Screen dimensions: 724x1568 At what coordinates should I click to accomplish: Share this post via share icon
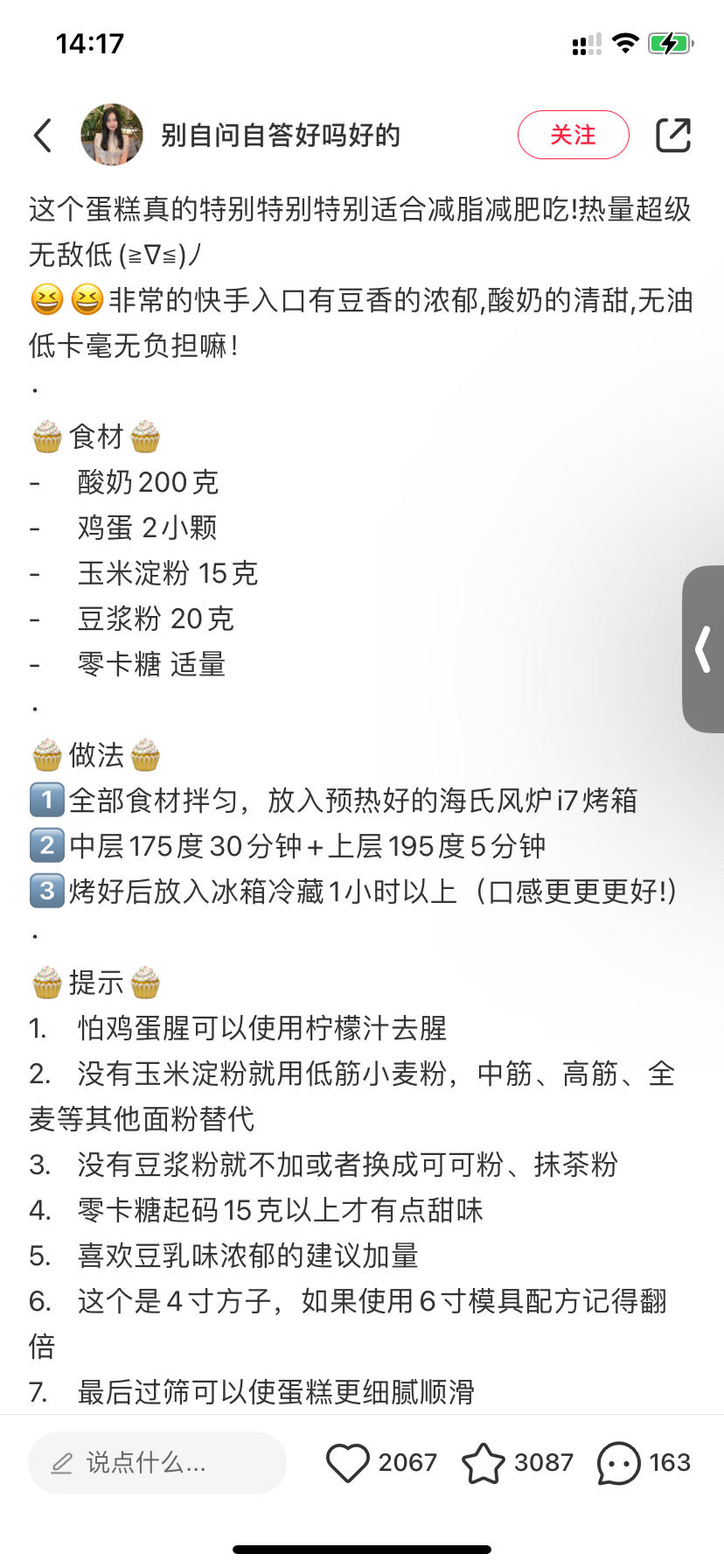[x=673, y=135]
